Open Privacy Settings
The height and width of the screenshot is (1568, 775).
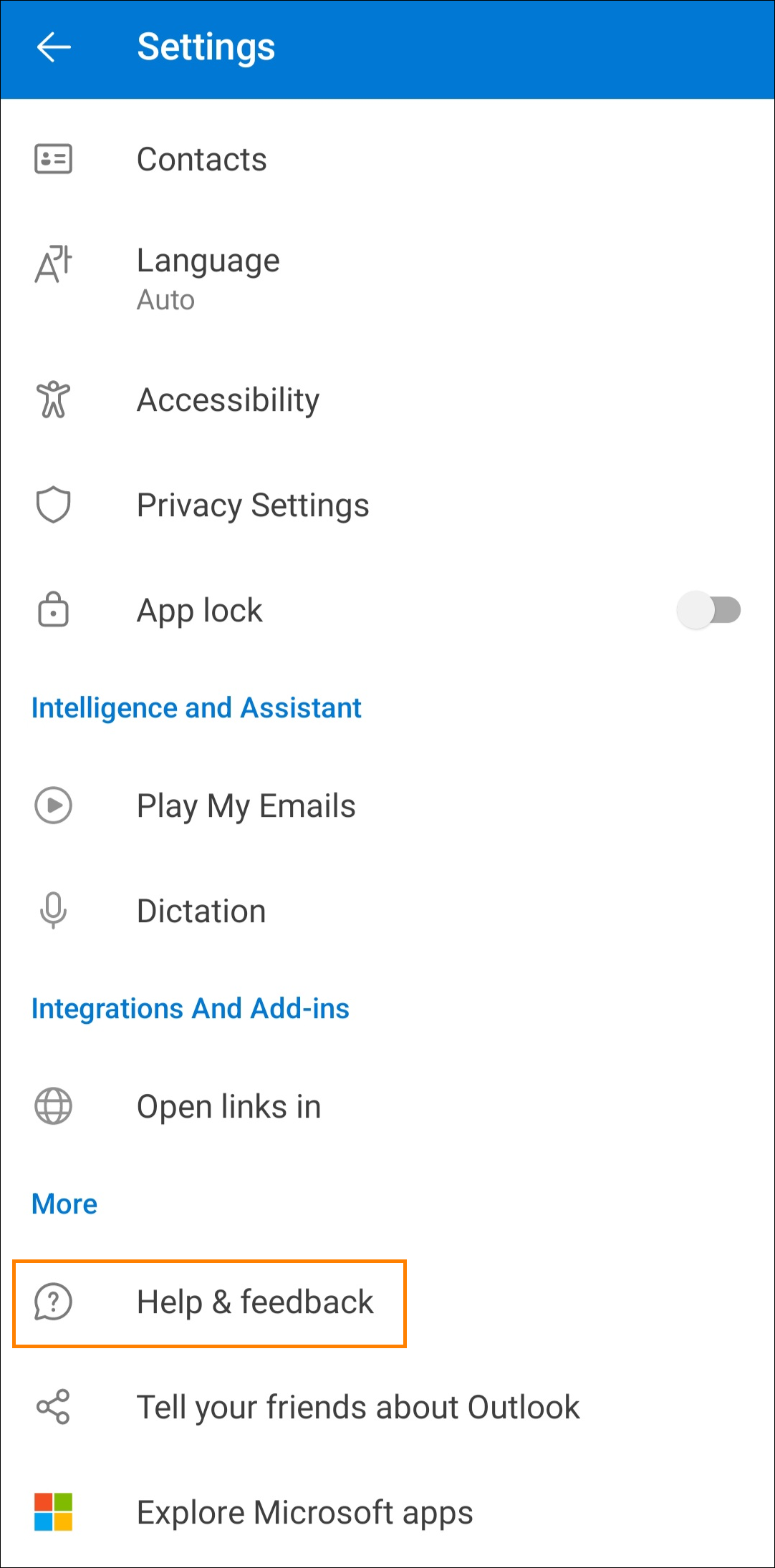point(387,505)
